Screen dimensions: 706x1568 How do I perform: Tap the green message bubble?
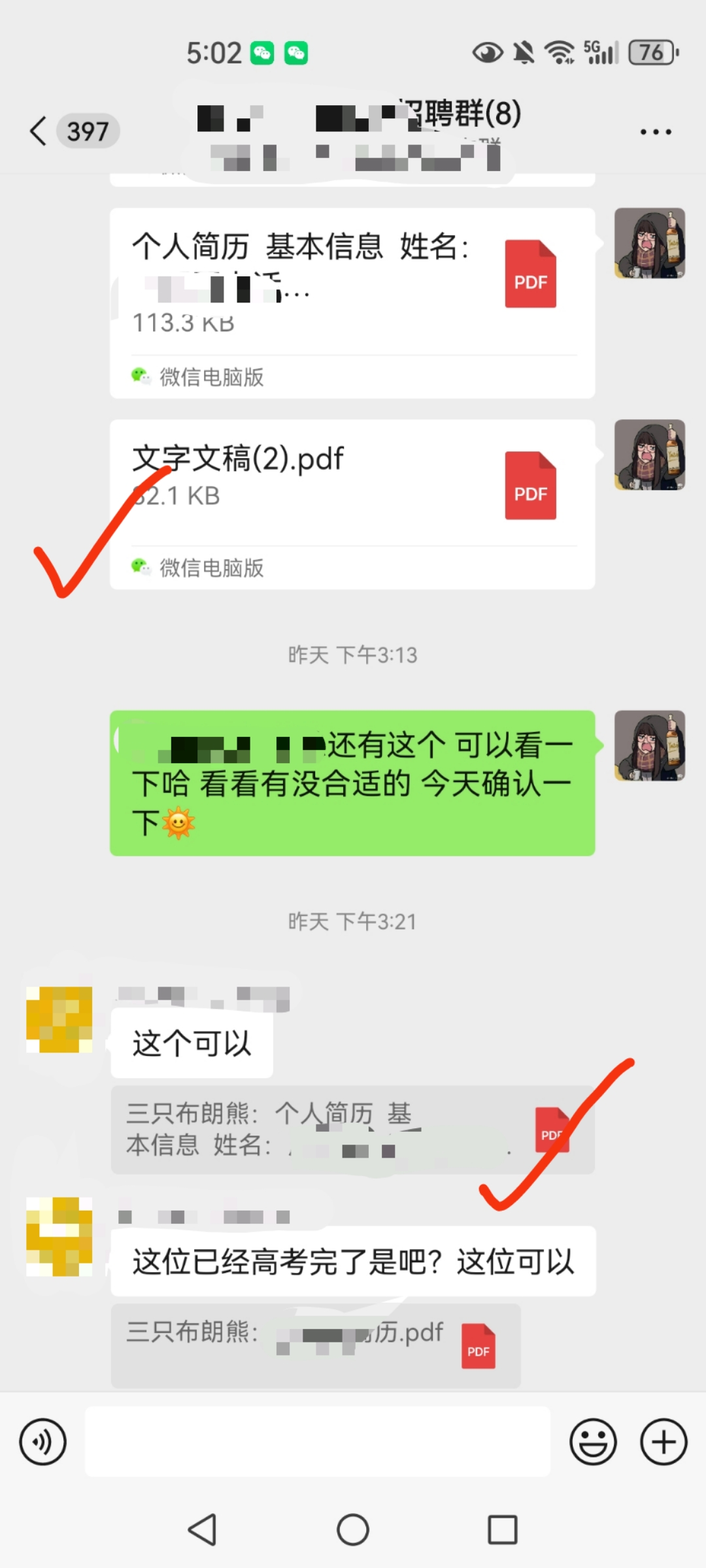tap(352, 783)
